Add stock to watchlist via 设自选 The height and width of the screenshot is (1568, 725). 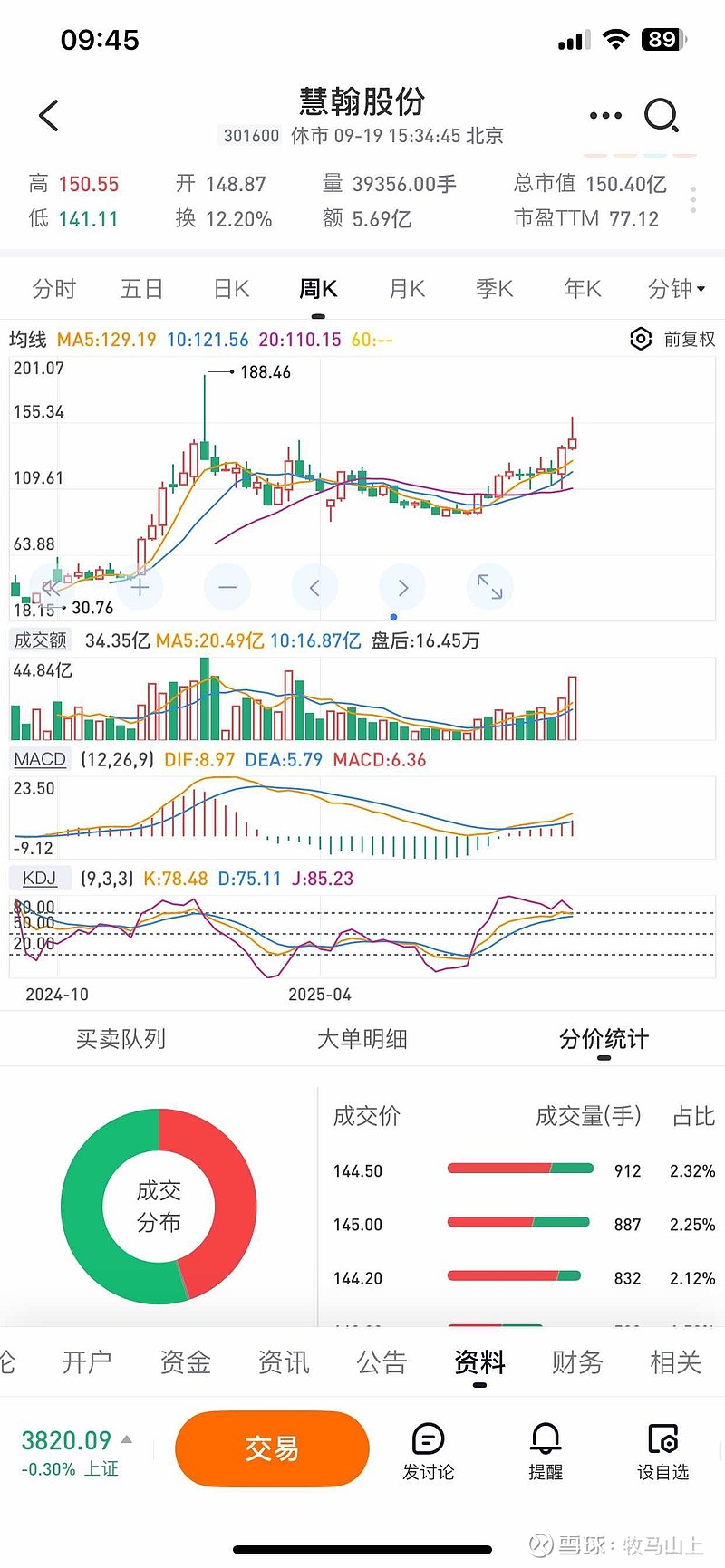click(663, 1450)
